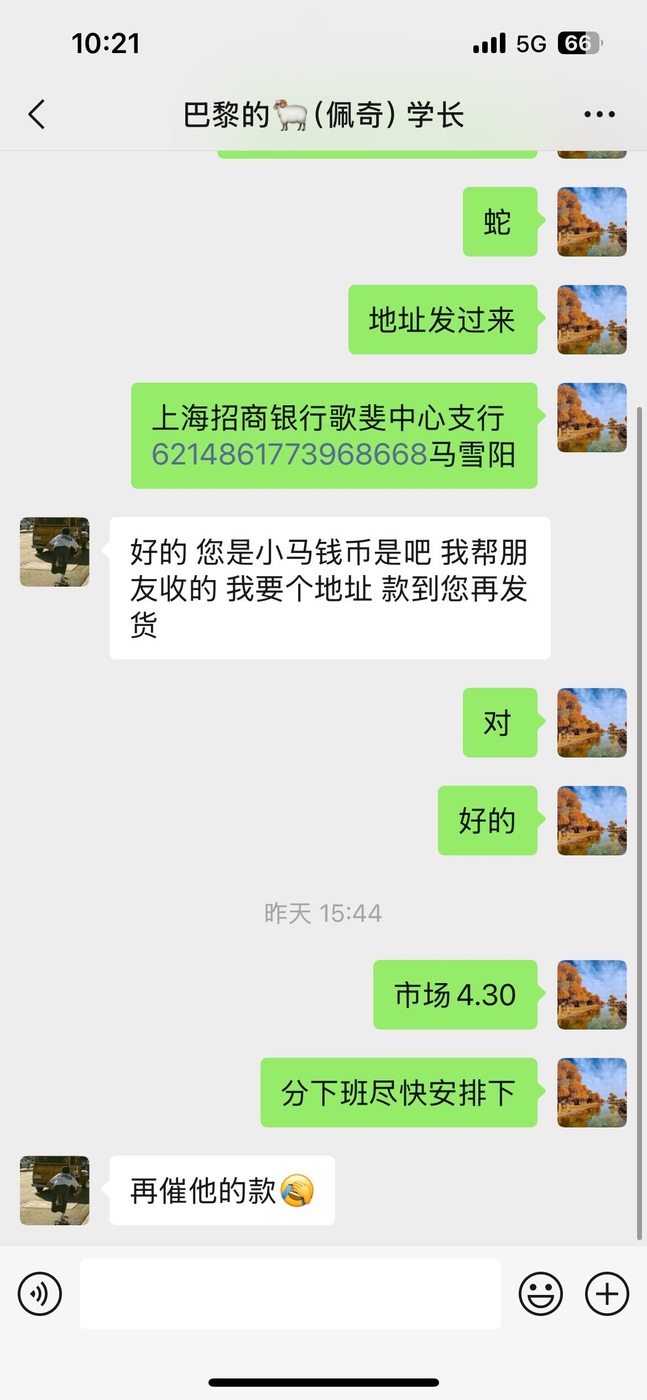Image resolution: width=647 pixels, height=1400 pixels.
Task: Open the plus attachment menu
Action: (x=606, y=1294)
